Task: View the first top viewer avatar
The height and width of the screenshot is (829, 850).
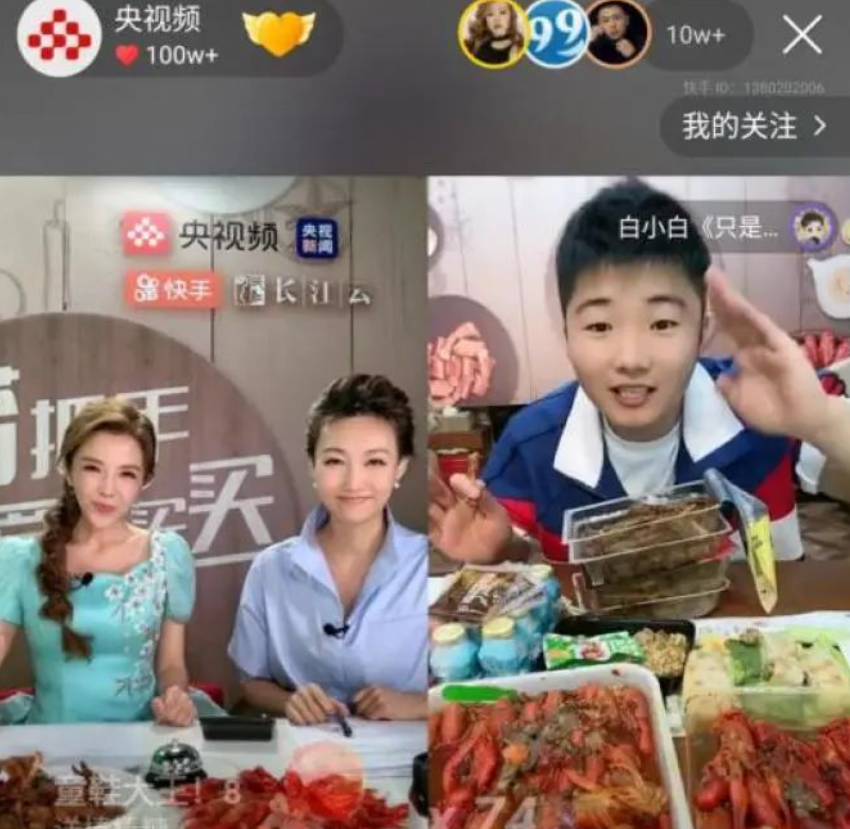Action: coord(492,33)
